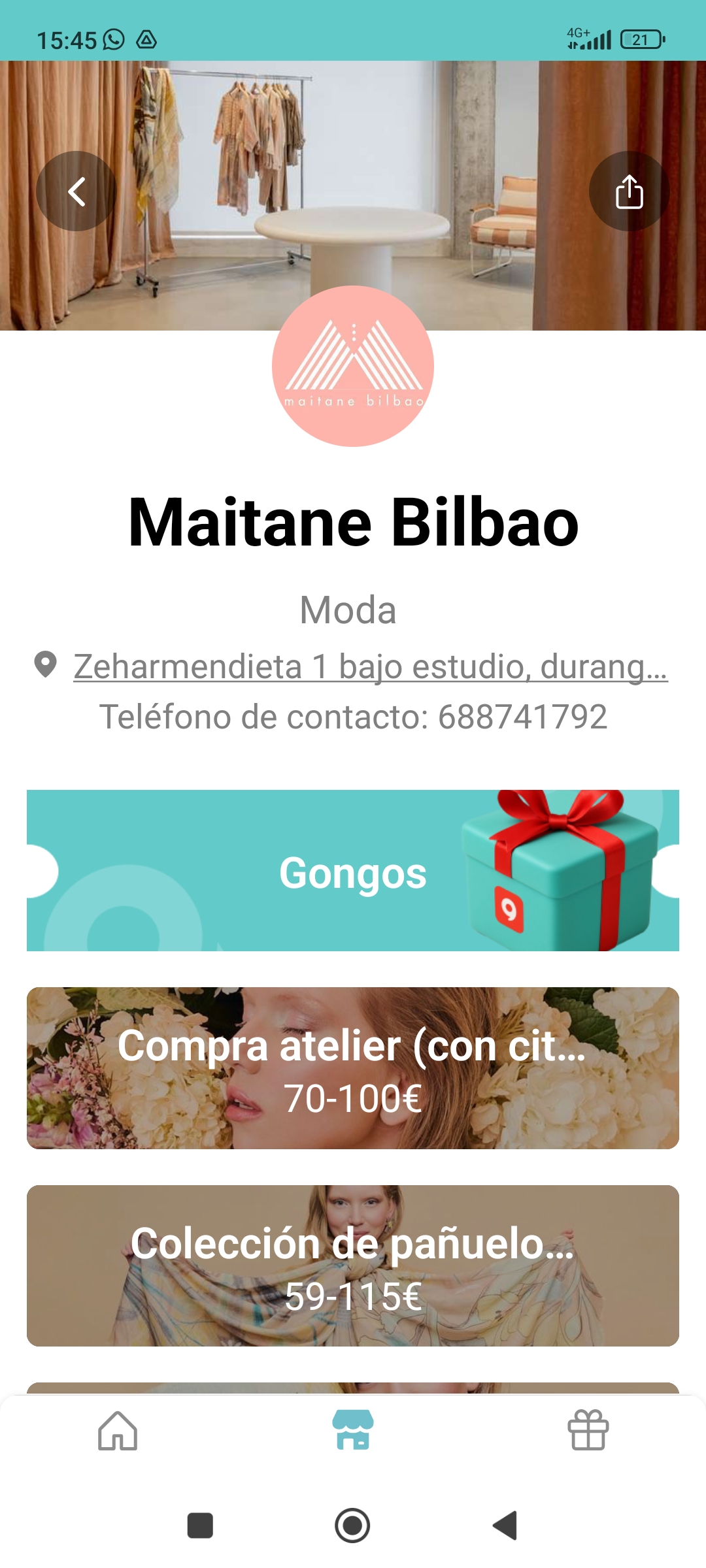Screen dimensions: 706x1568
Task: Tap the system back button
Action: pyautogui.click(x=505, y=1526)
